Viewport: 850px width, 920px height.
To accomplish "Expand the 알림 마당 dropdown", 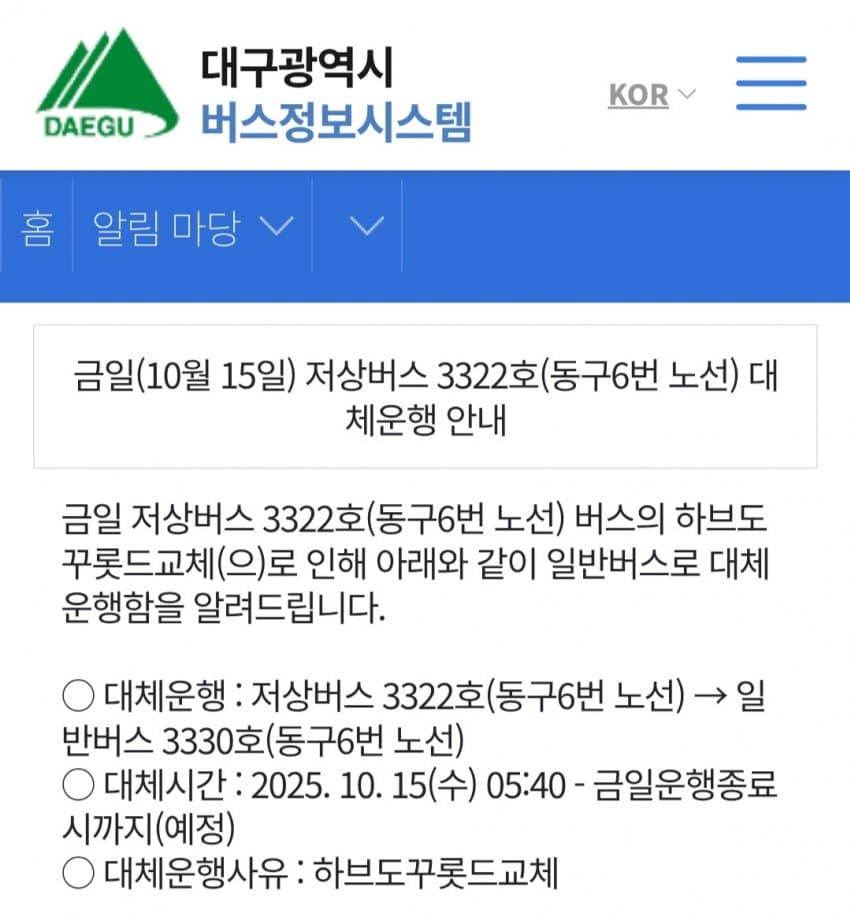I will pyautogui.click(x=193, y=227).
